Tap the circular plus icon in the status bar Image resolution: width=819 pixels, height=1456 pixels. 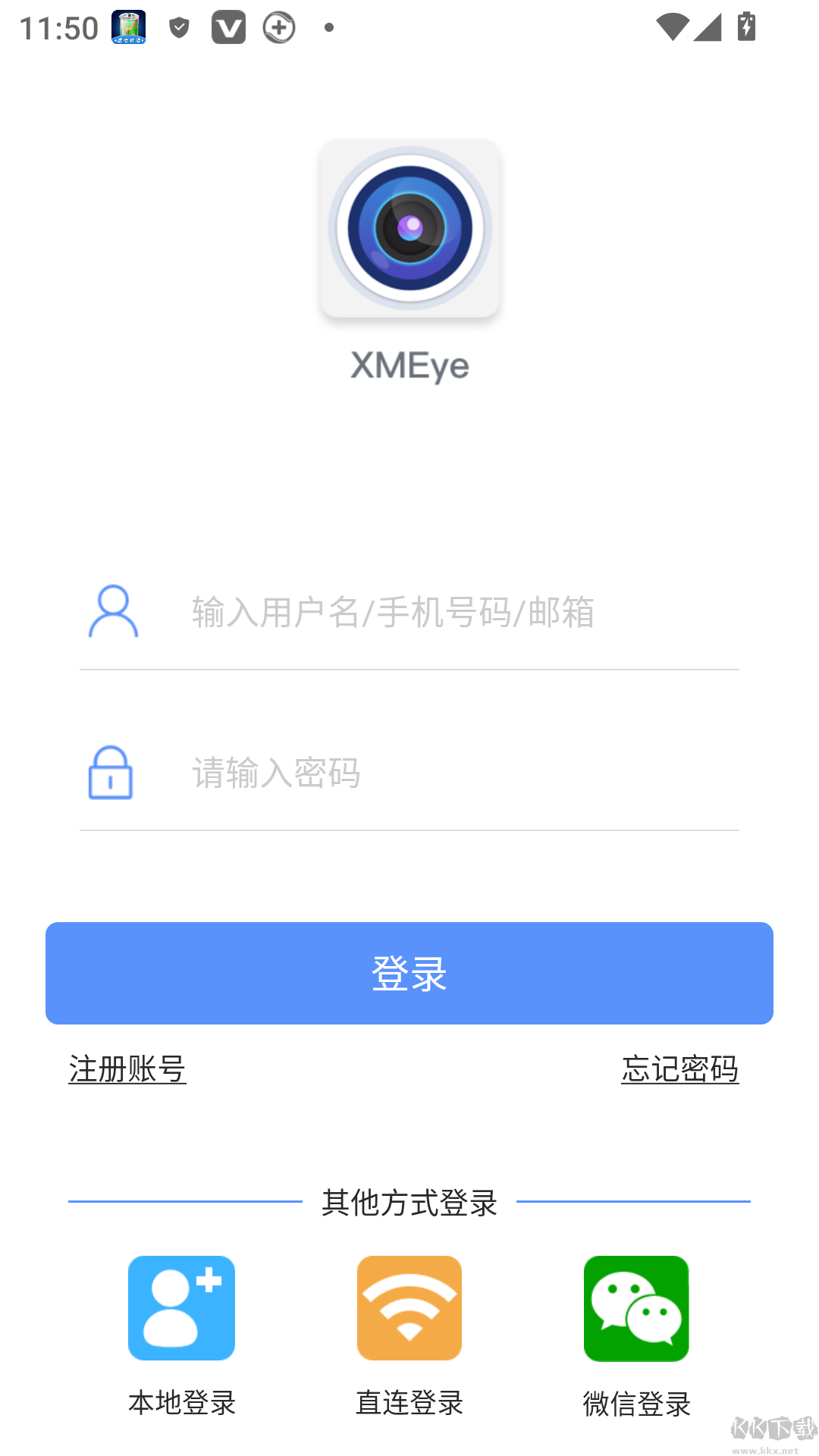tap(278, 27)
